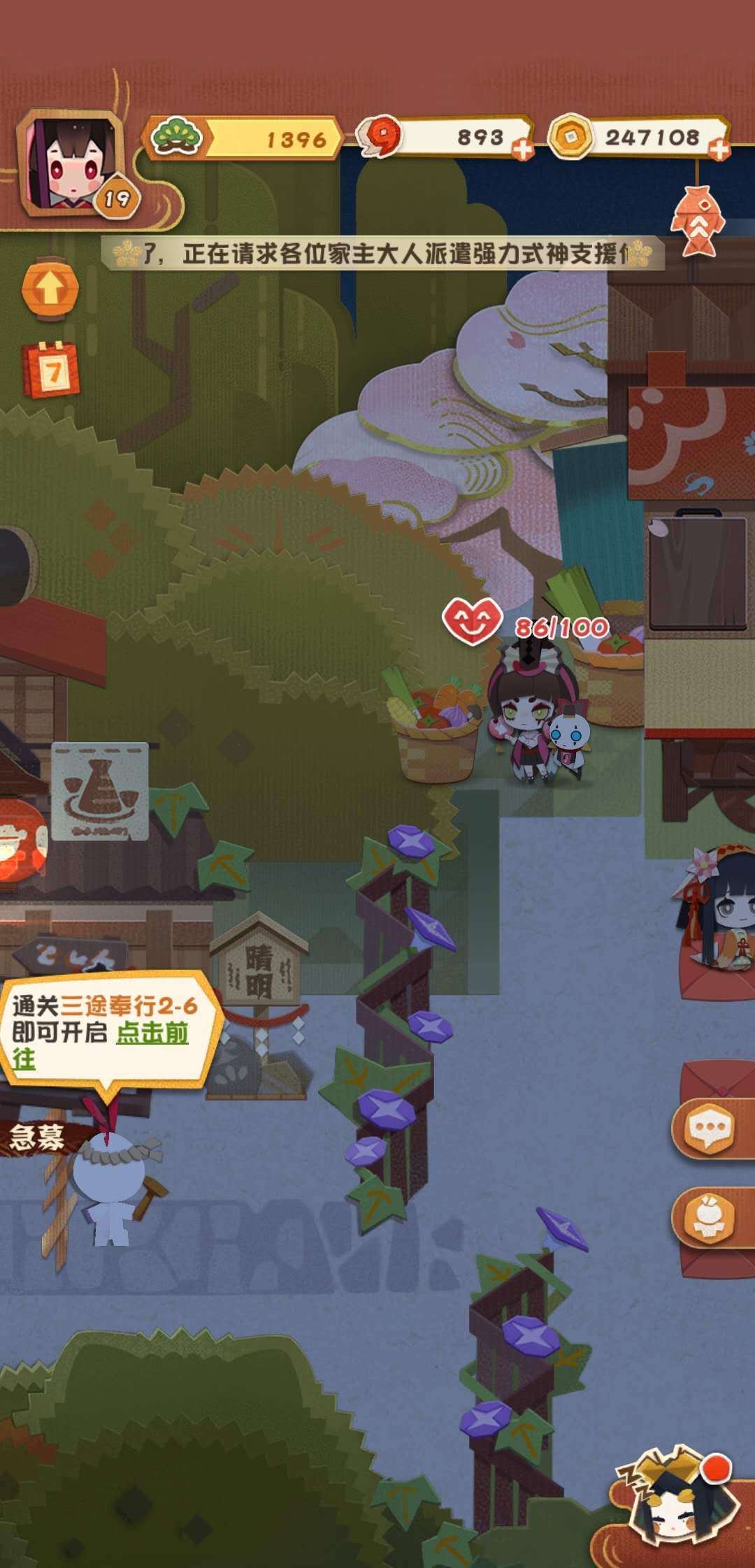Open the paper doll button below chat
The height and width of the screenshot is (1568, 755).
709,1218
